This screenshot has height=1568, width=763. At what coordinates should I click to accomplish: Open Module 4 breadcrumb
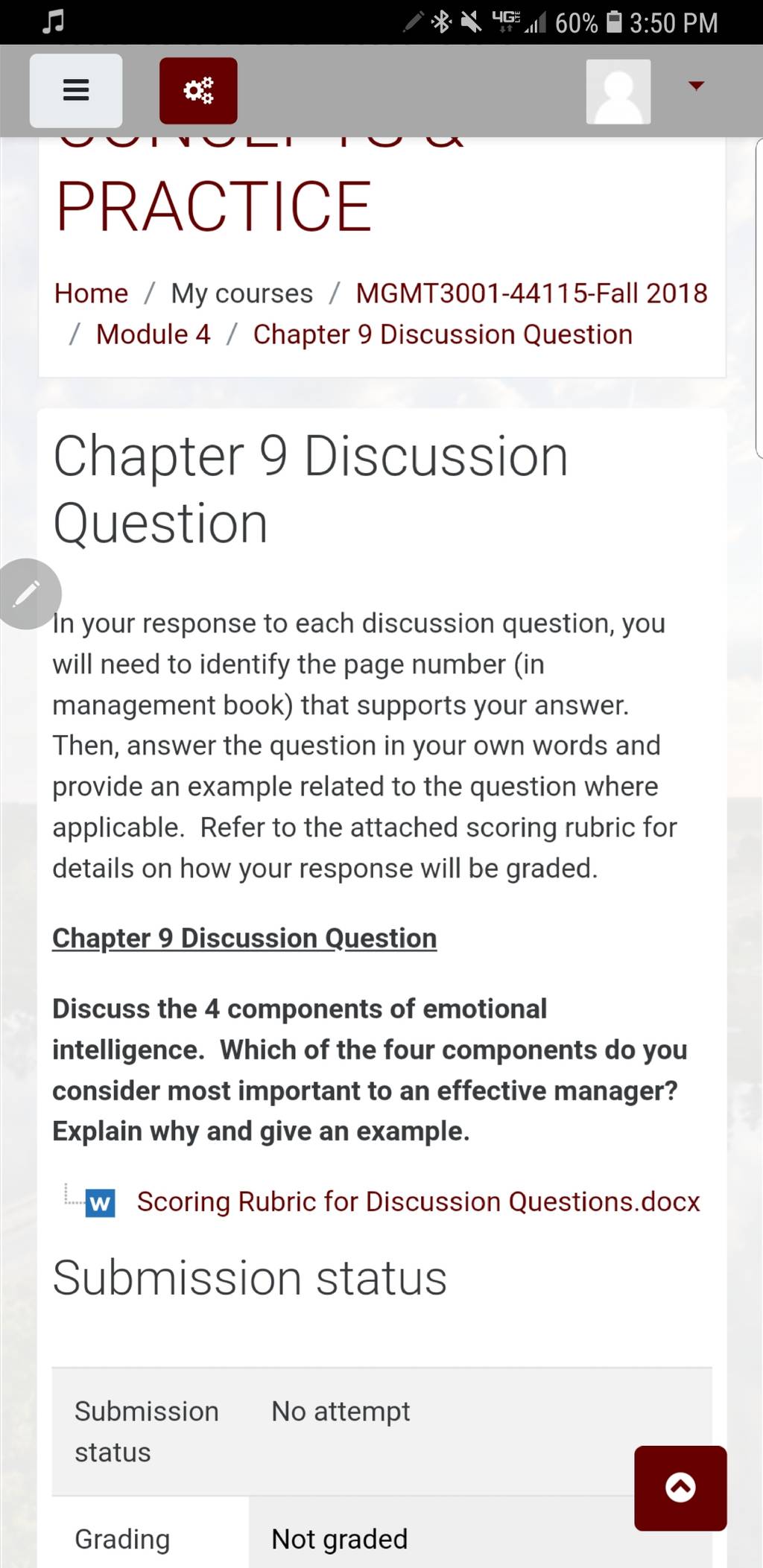(153, 334)
